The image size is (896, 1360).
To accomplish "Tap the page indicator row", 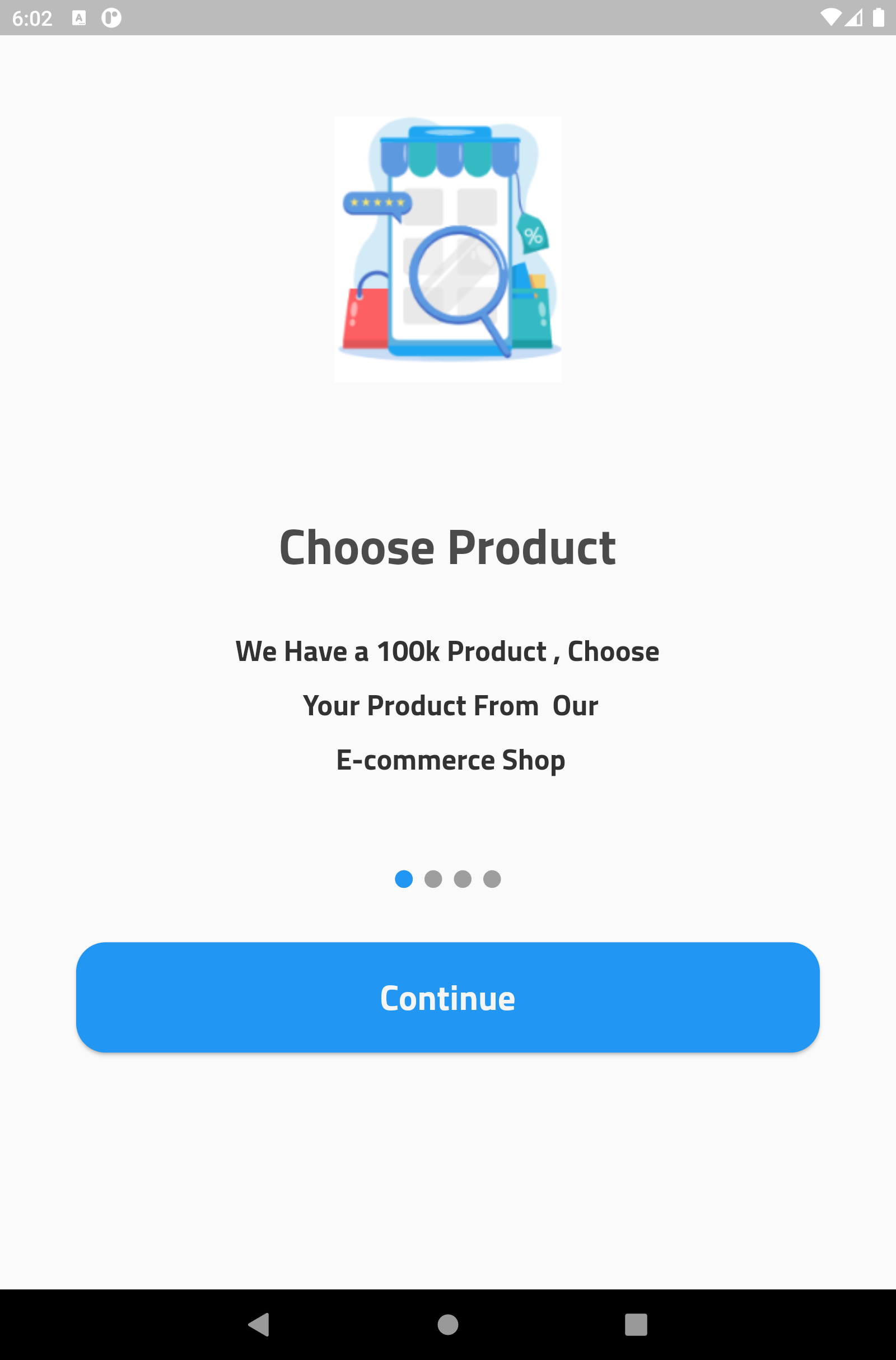I will 448,880.
